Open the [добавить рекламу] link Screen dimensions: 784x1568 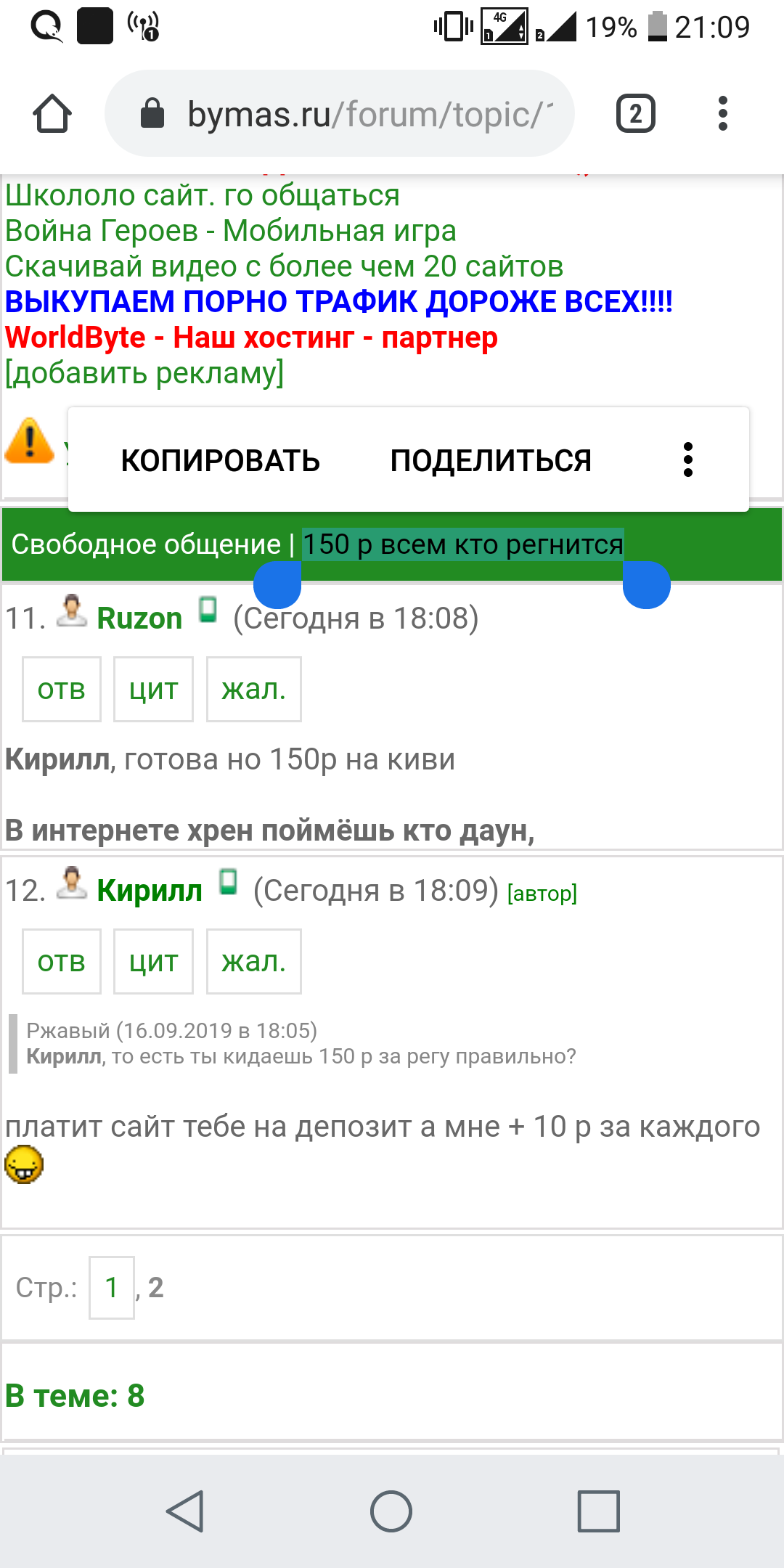point(144,373)
